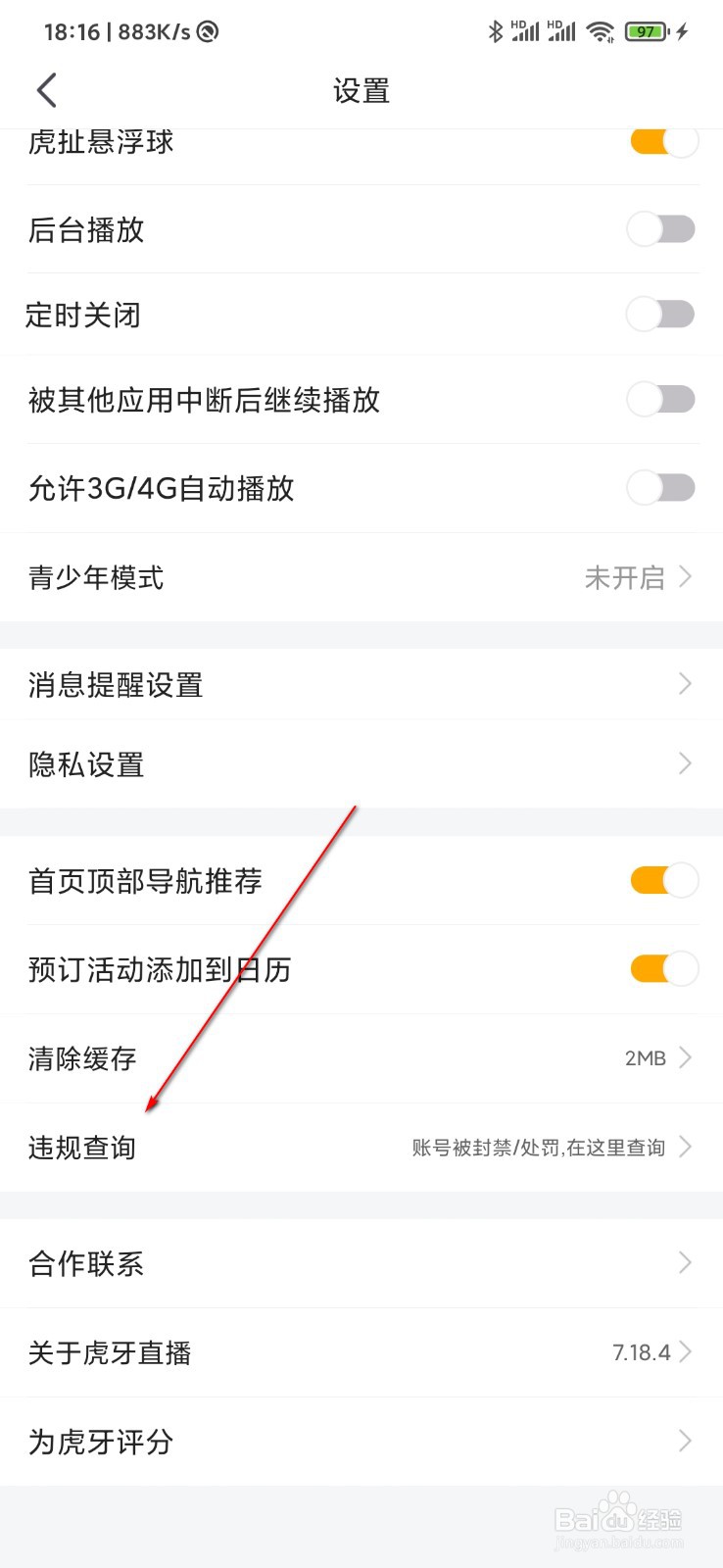
Task: Toggle 允许3G/4G自动播放 switch on
Action: point(660,487)
